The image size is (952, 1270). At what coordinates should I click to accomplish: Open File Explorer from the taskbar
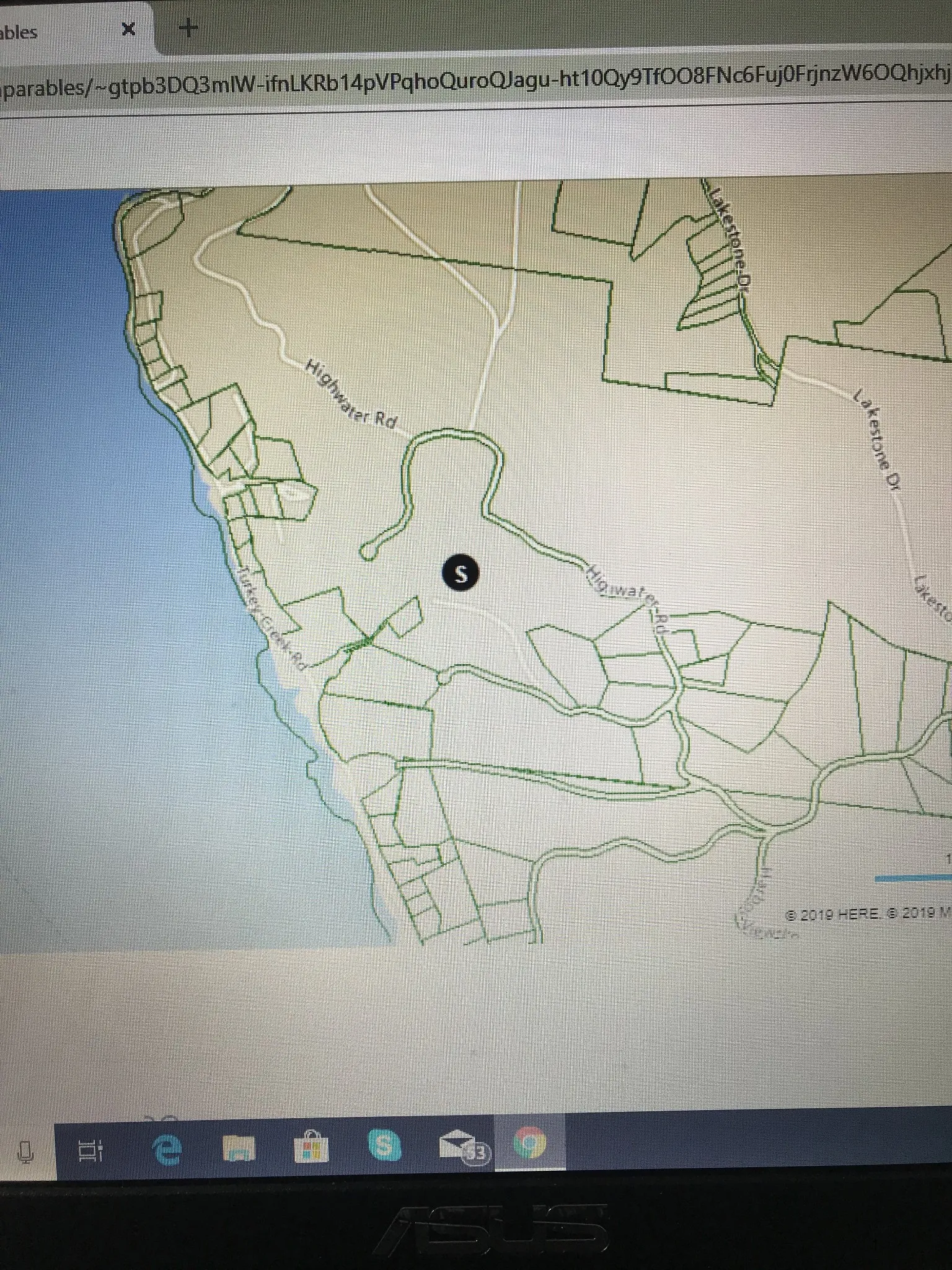click(239, 1148)
